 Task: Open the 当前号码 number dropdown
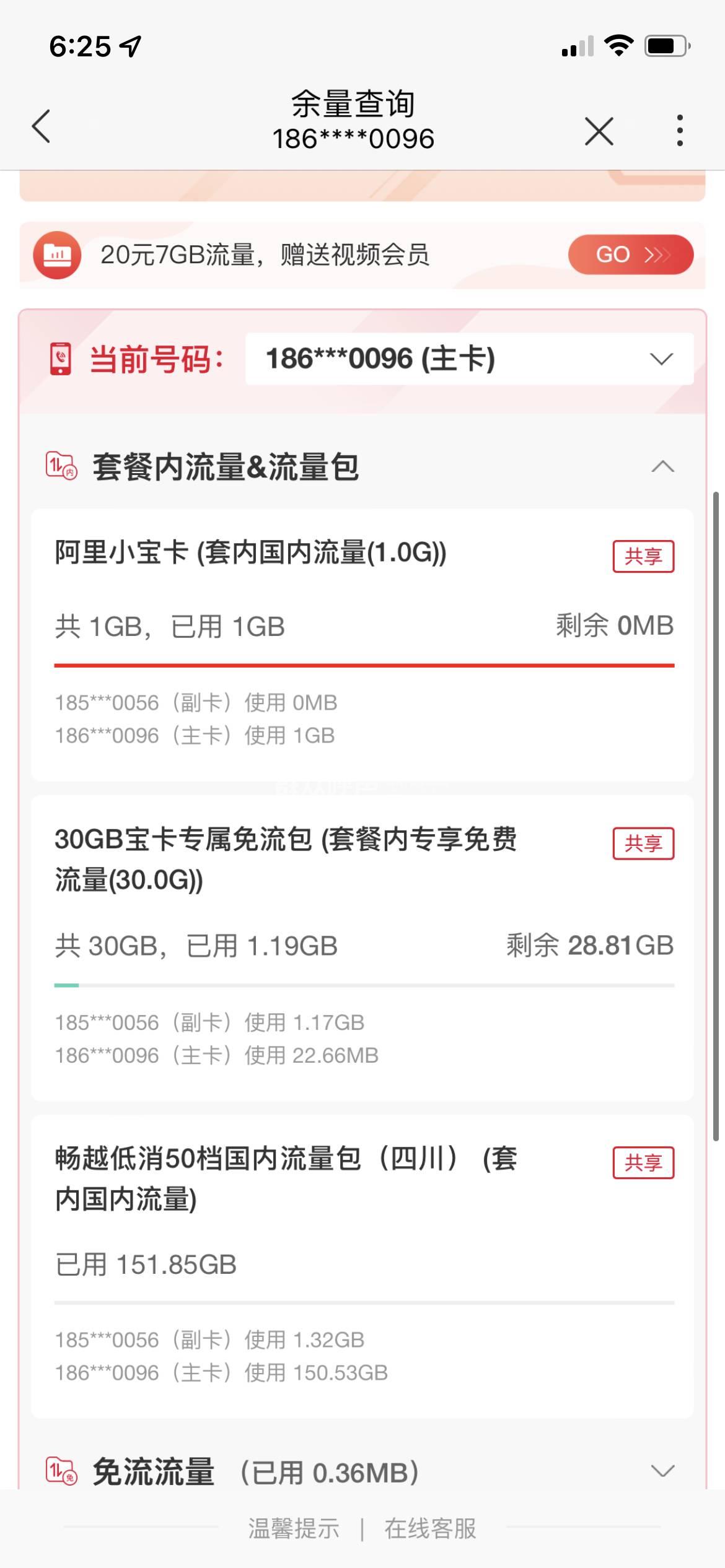(469, 359)
